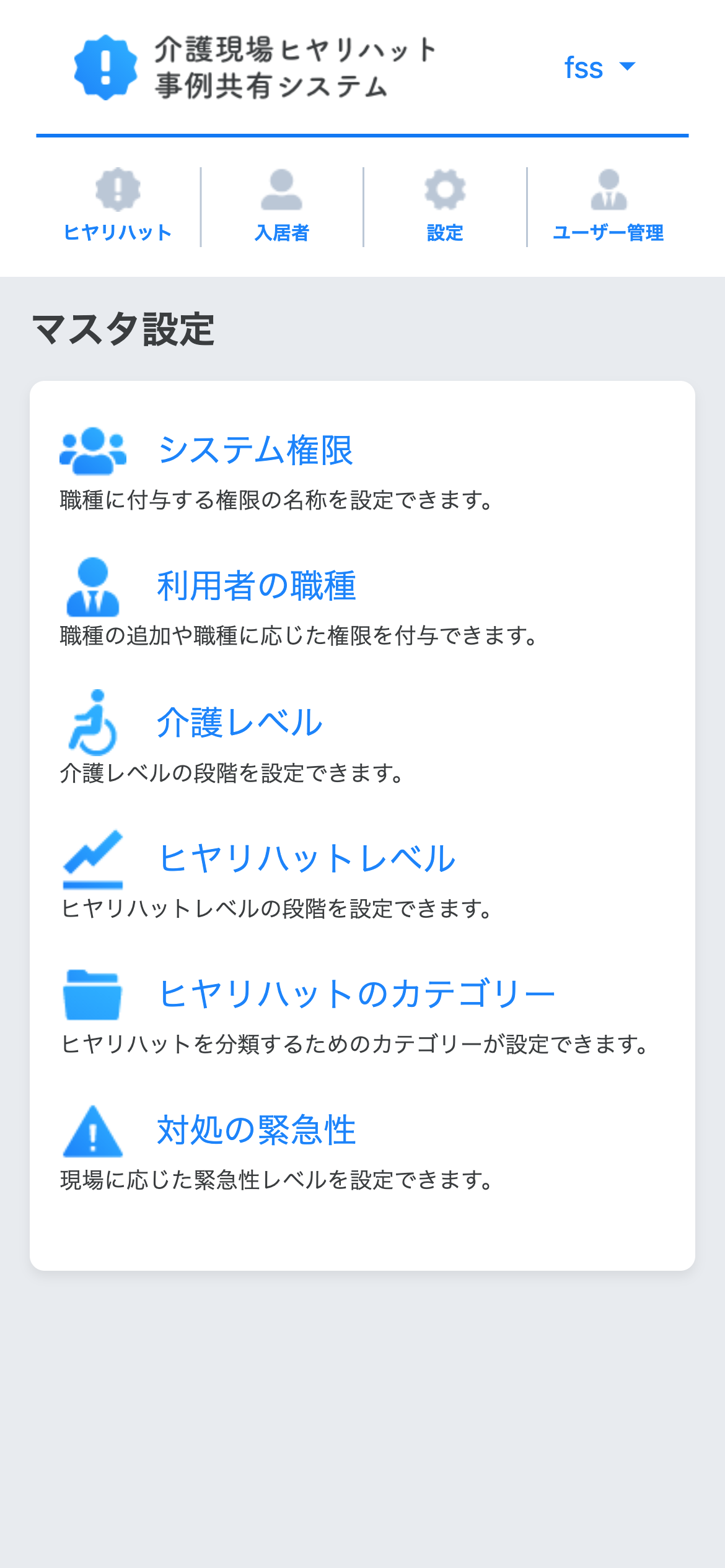Tap the ヒヤリハットレベル link
This screenshot has height=1568, width=725.
point(307,858)
